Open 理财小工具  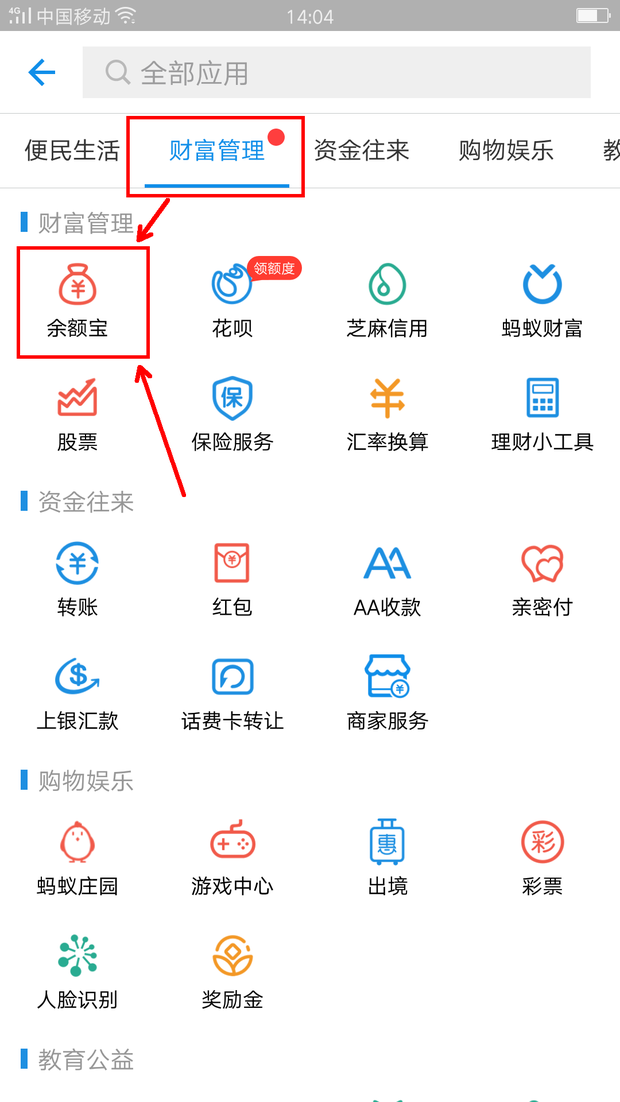[542, 415]
